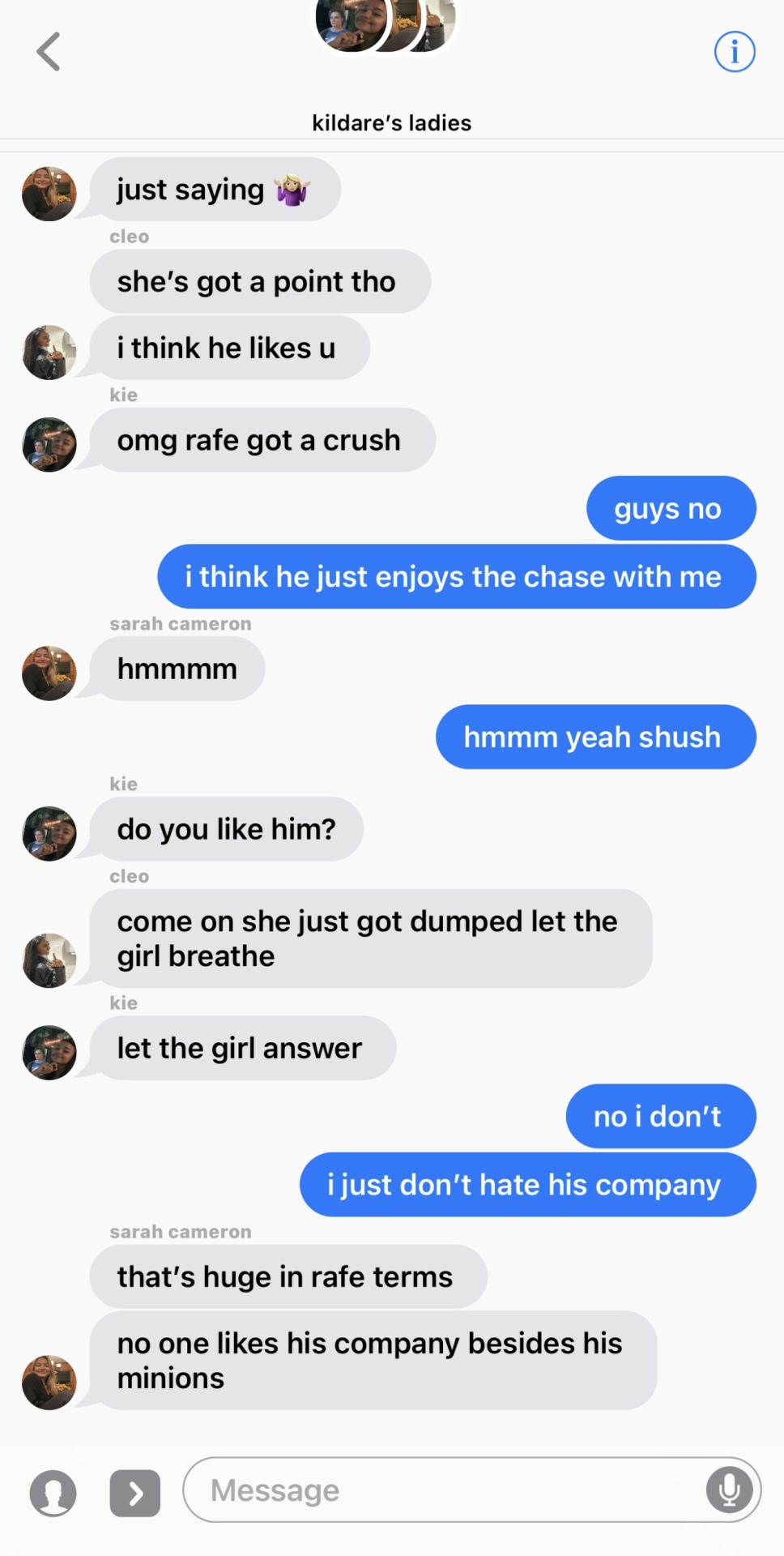Record a voice message with the microphone
The image size is (784, 1556).
point(729,1490)
